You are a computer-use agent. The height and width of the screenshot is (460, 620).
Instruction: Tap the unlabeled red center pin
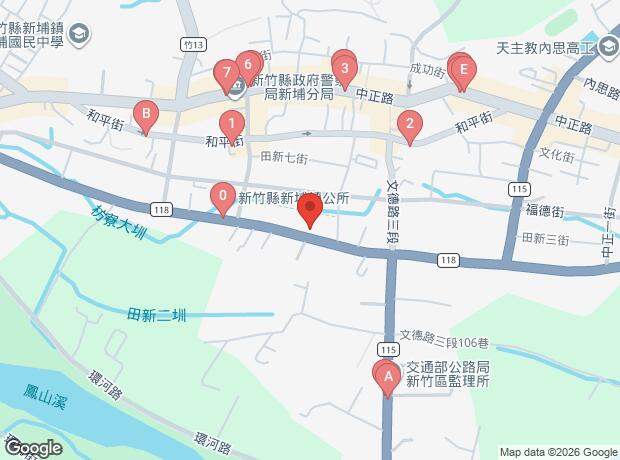click(x=310, y=210)
